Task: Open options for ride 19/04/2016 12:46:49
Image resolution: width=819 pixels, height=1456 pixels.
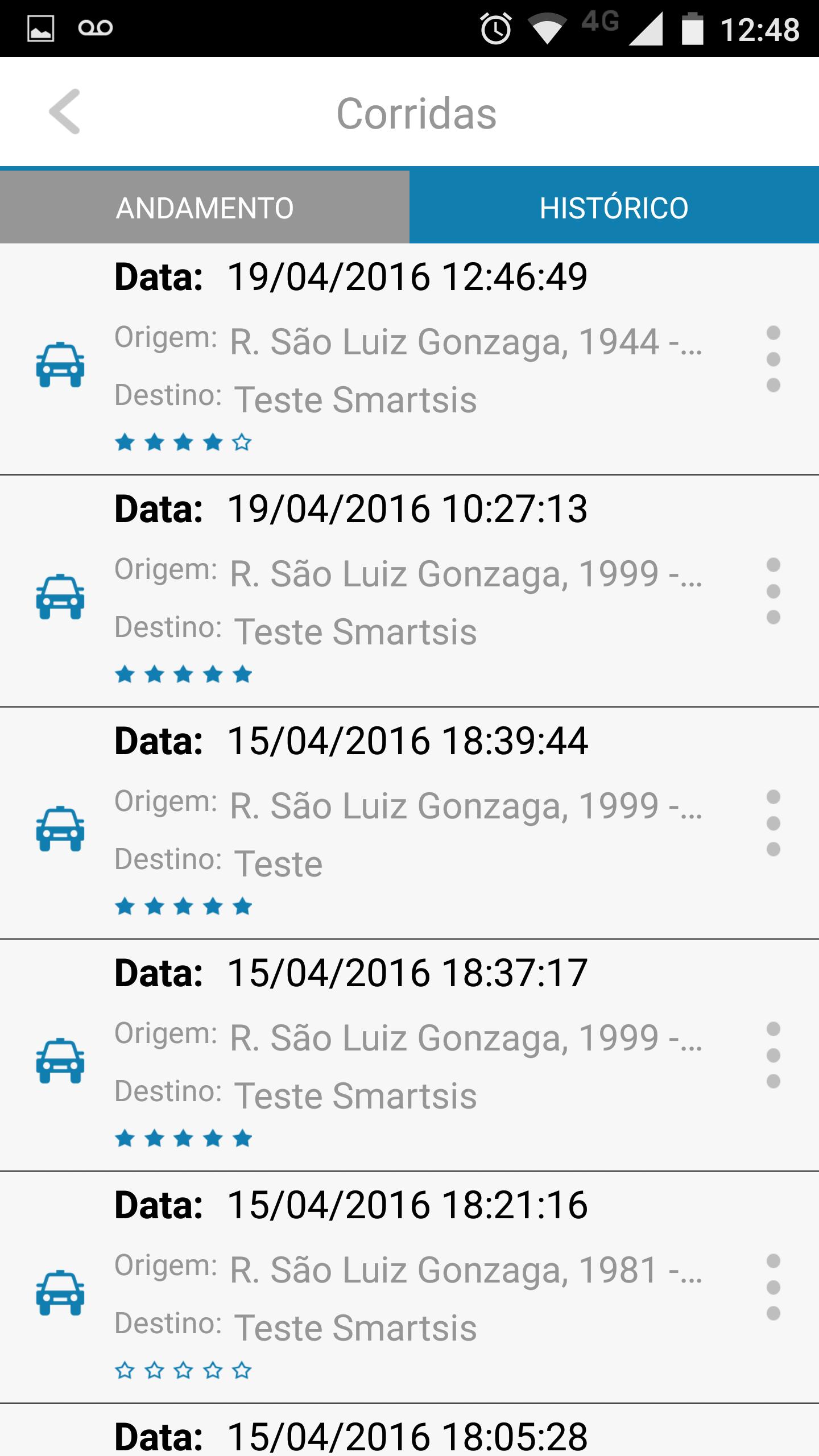Action: (x=773, y=359)
